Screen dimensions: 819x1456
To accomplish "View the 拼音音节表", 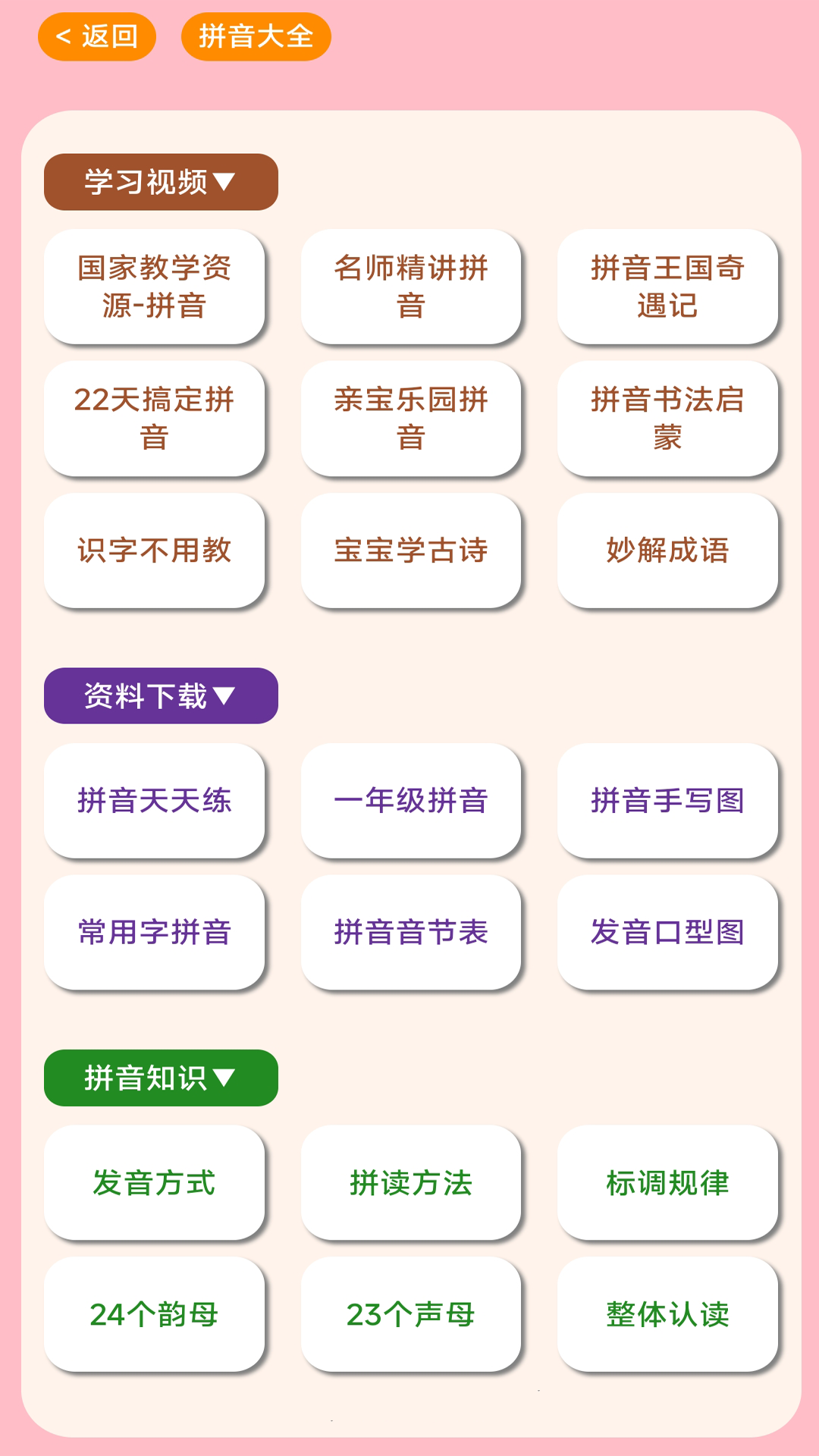I will click(x=410, y=934).
